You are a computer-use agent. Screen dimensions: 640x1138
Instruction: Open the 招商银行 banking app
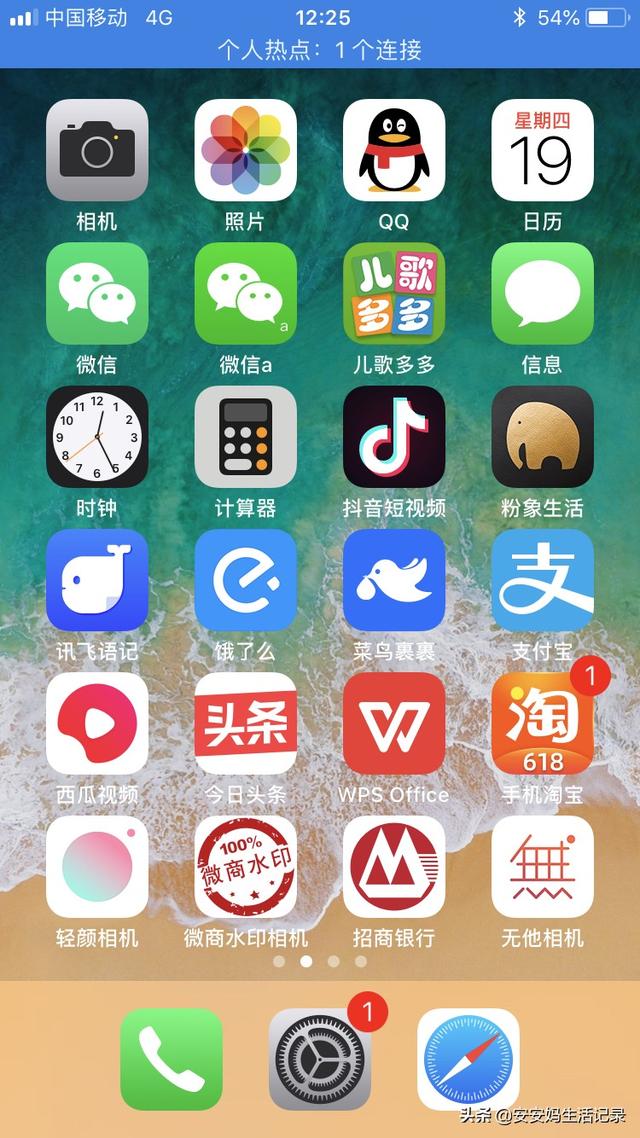(x=394, y=867)
